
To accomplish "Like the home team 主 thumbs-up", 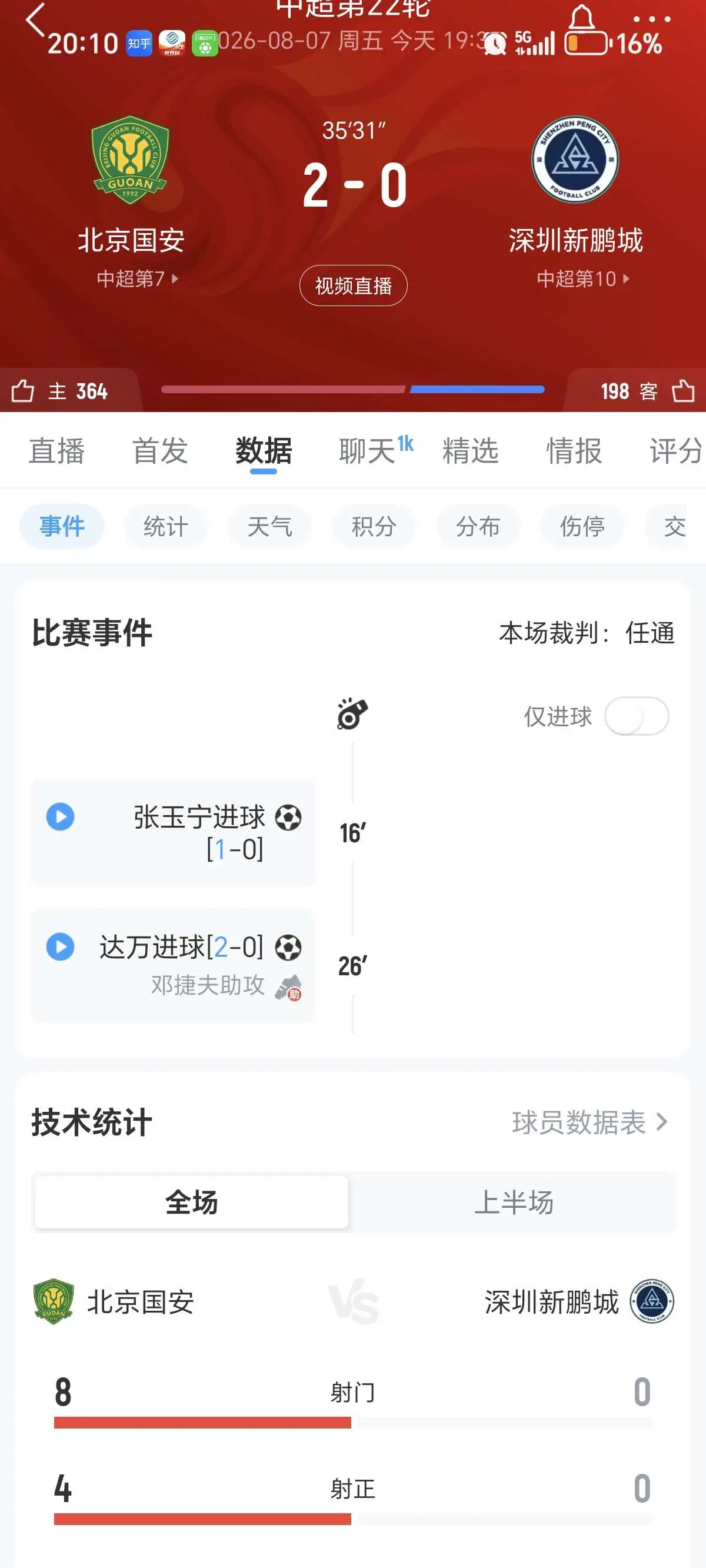I will point(22,391).
